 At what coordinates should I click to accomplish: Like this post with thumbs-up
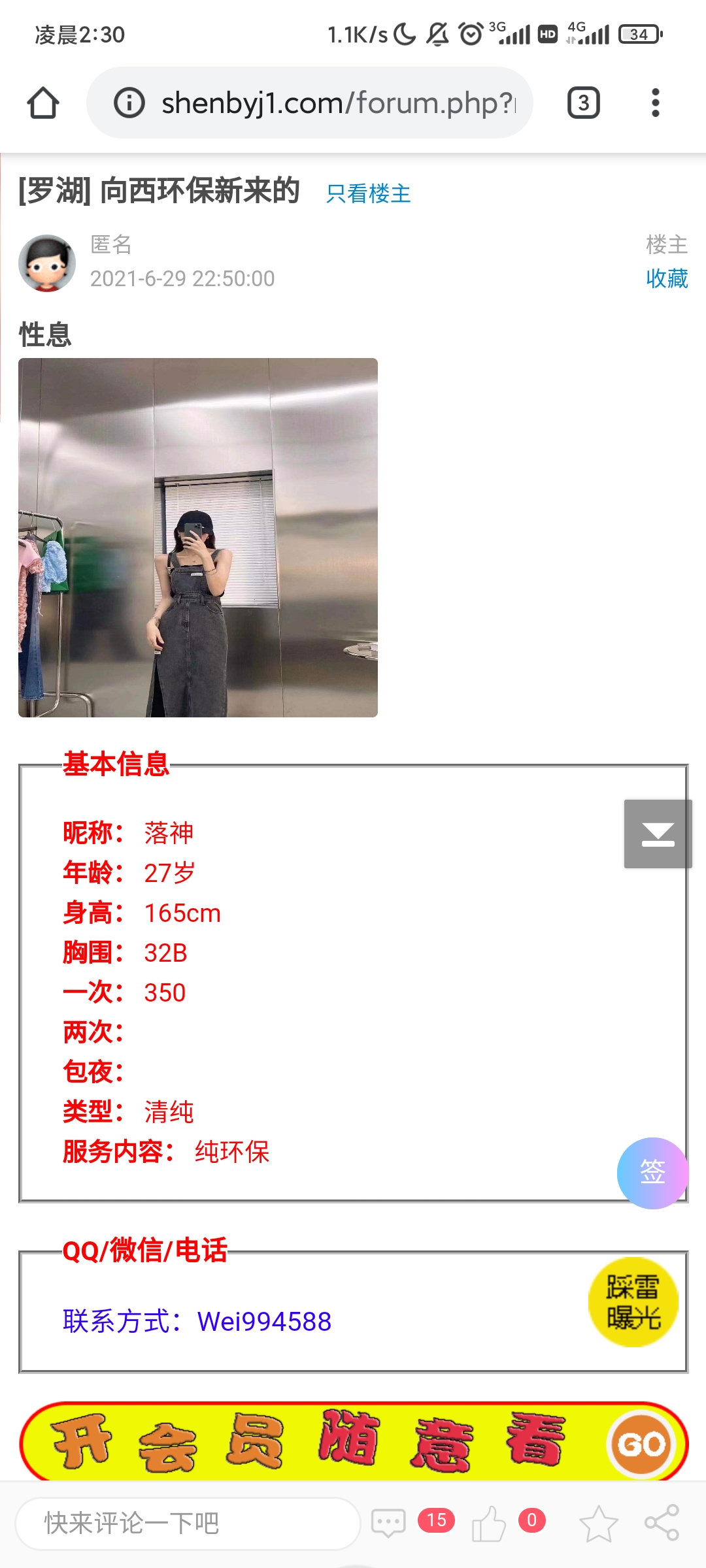click(x=489, y=1523)
